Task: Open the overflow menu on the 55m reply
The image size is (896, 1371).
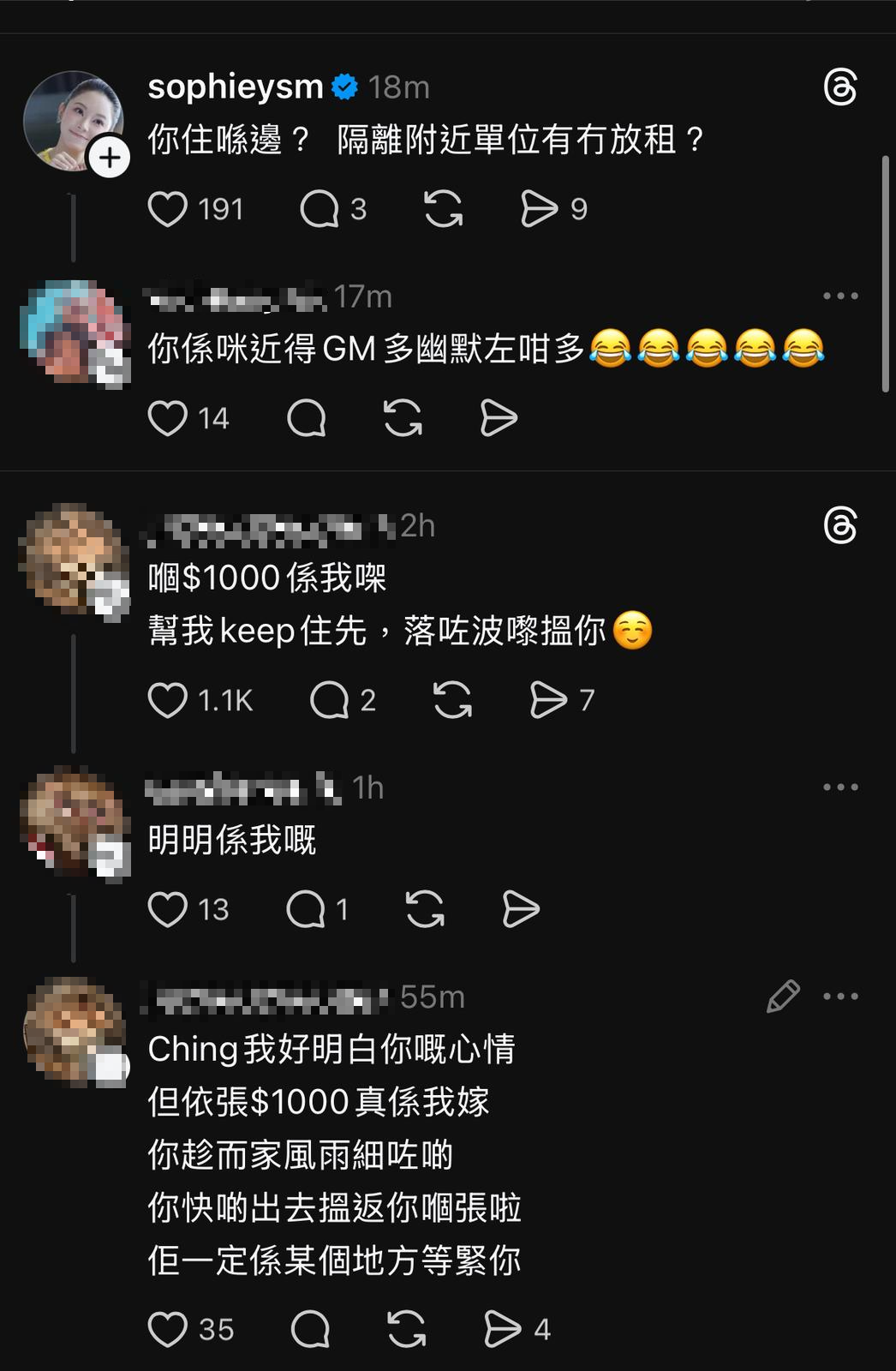Action: pyautogui.click(x=840, y=996)
